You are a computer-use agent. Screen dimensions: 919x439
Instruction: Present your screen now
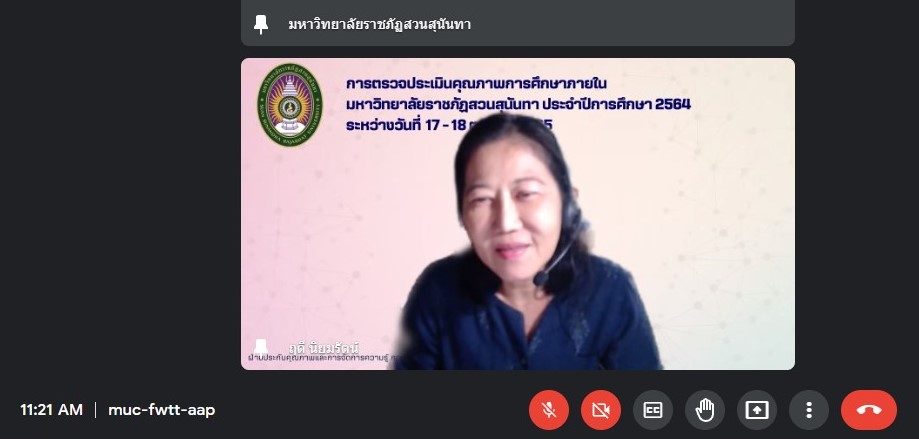point(757,410)
